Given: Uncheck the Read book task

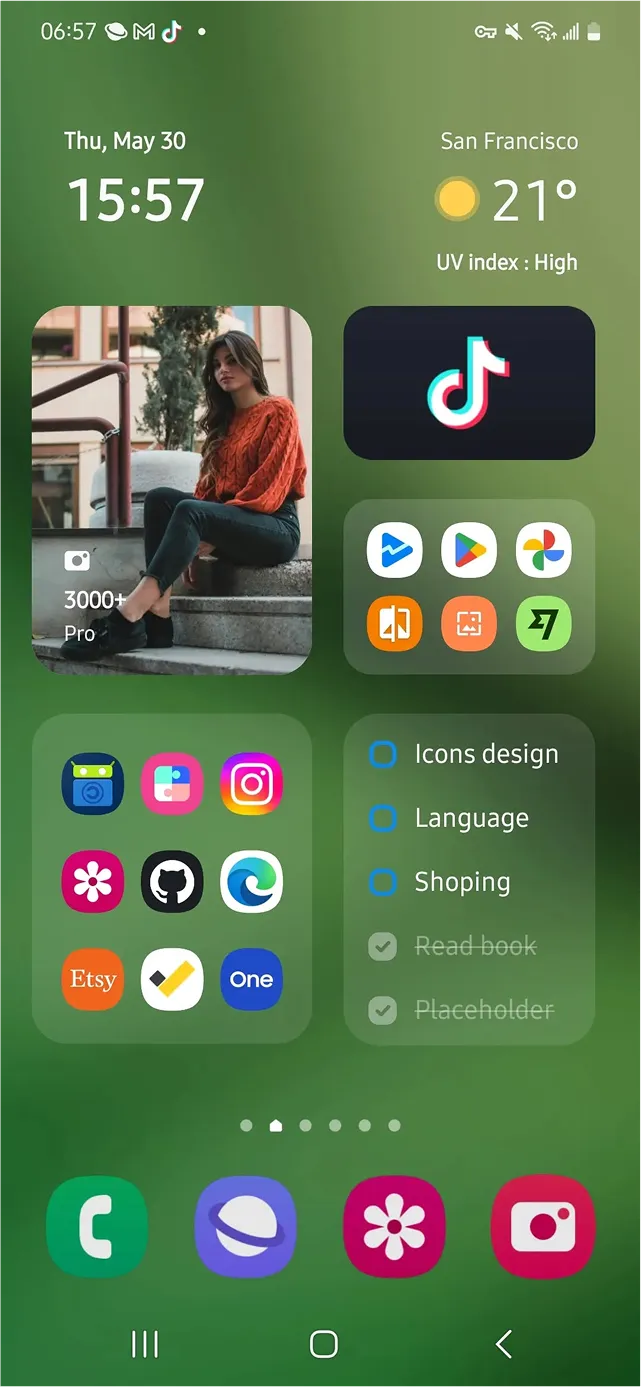Looking at the screenshot, I should (383, 946).
